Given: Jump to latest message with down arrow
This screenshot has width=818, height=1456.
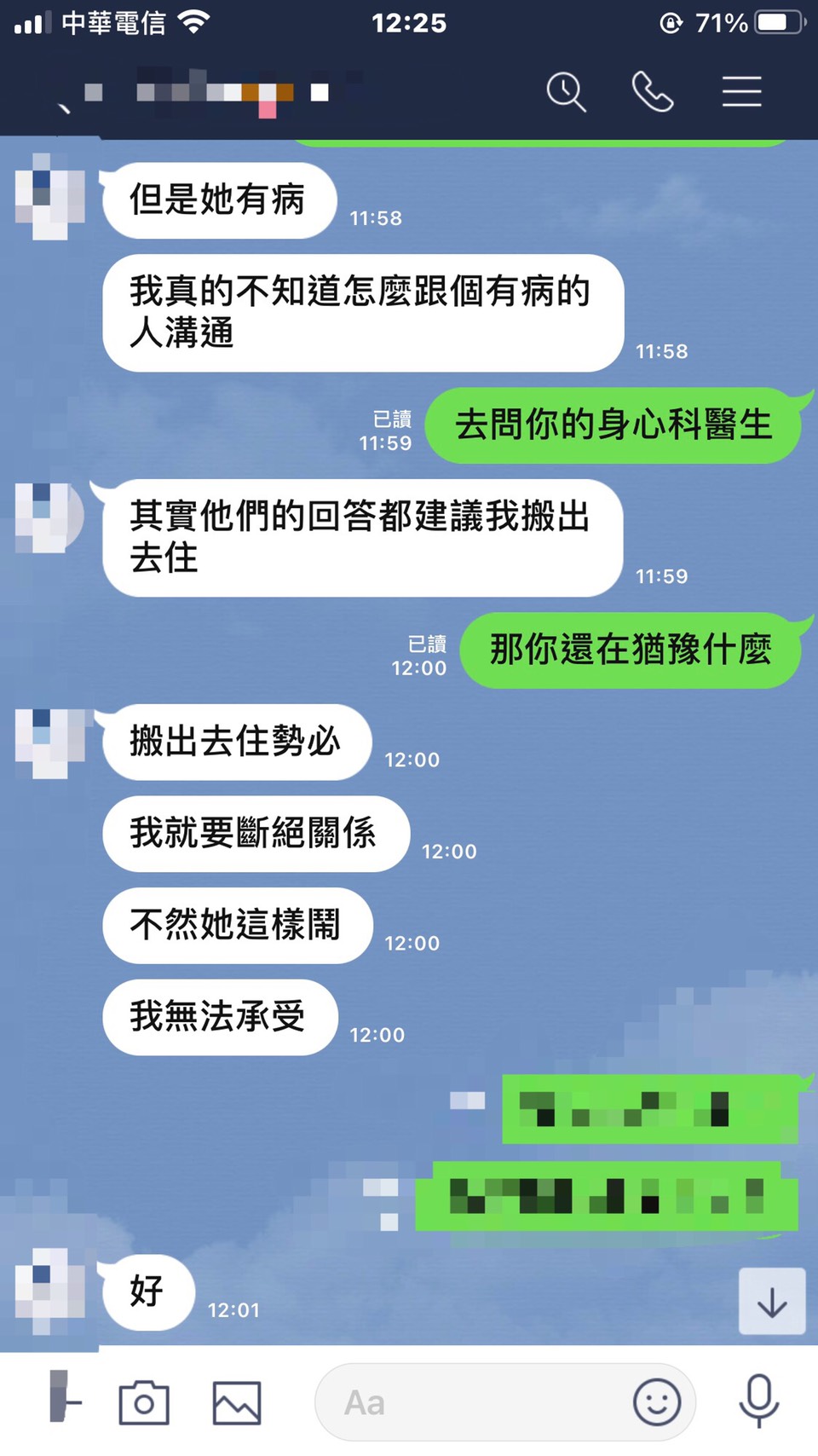Looking at the screenshot, I should tap(772, 1302).
